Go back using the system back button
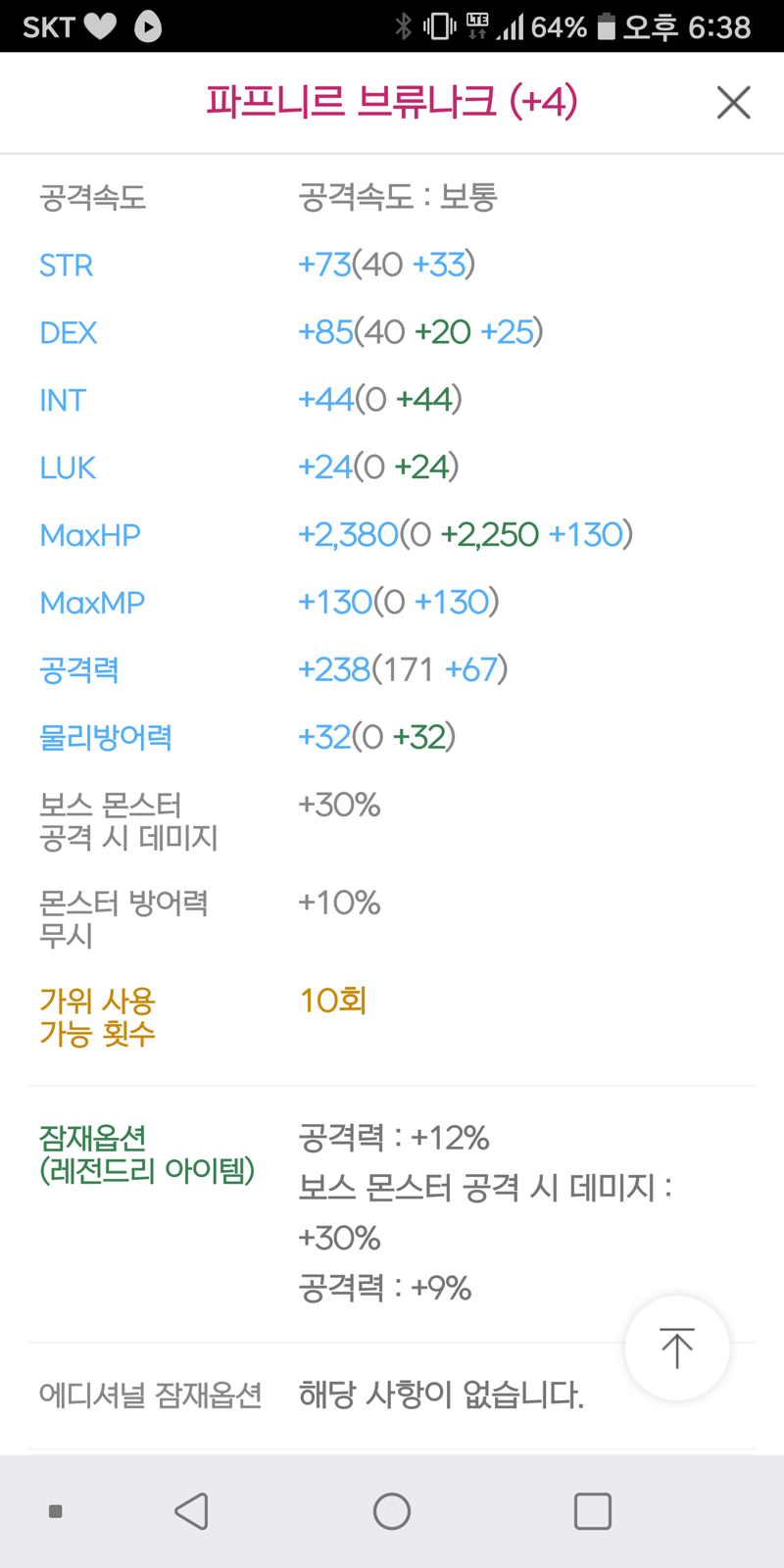Image resolution: width=784 pixels, height=1568 pixels. tap(192, 1511)
